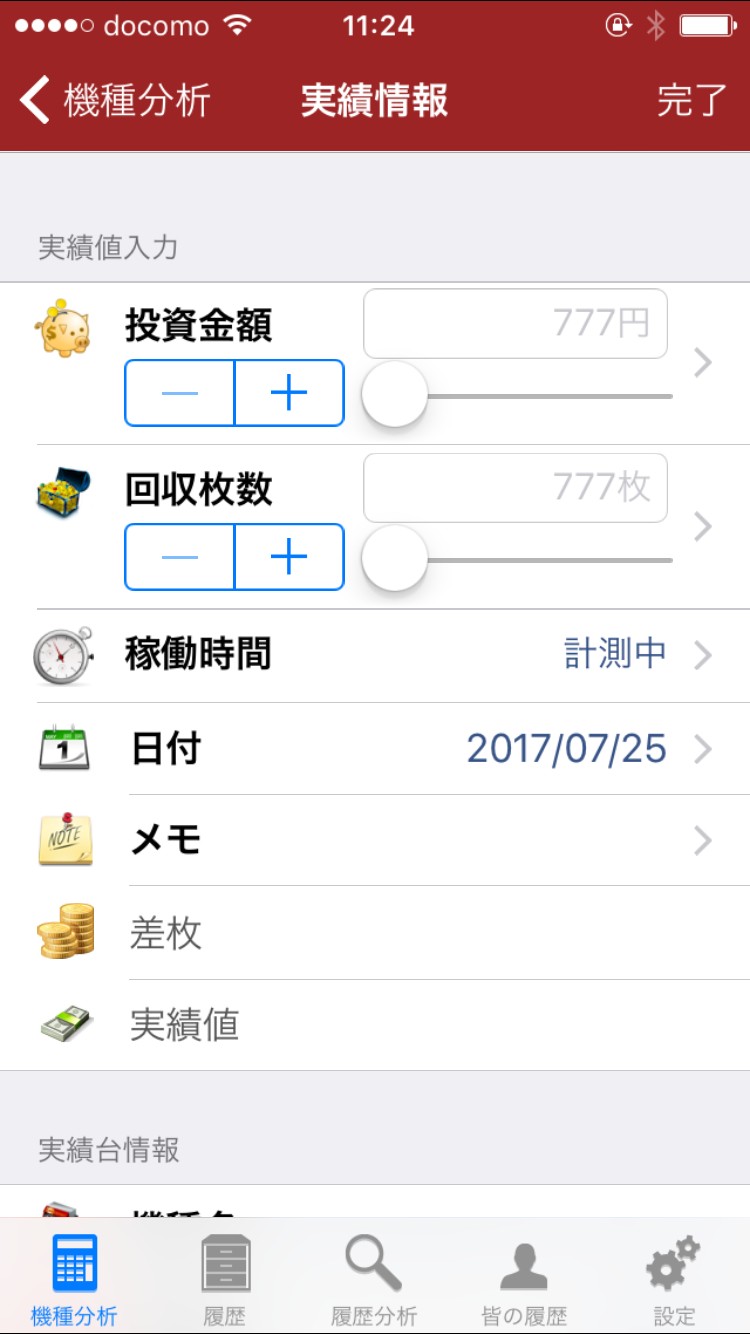Switch to the 設定 tab
Image resolution: width=750 pixels, height=1334 pixels.
(674, 1279)
